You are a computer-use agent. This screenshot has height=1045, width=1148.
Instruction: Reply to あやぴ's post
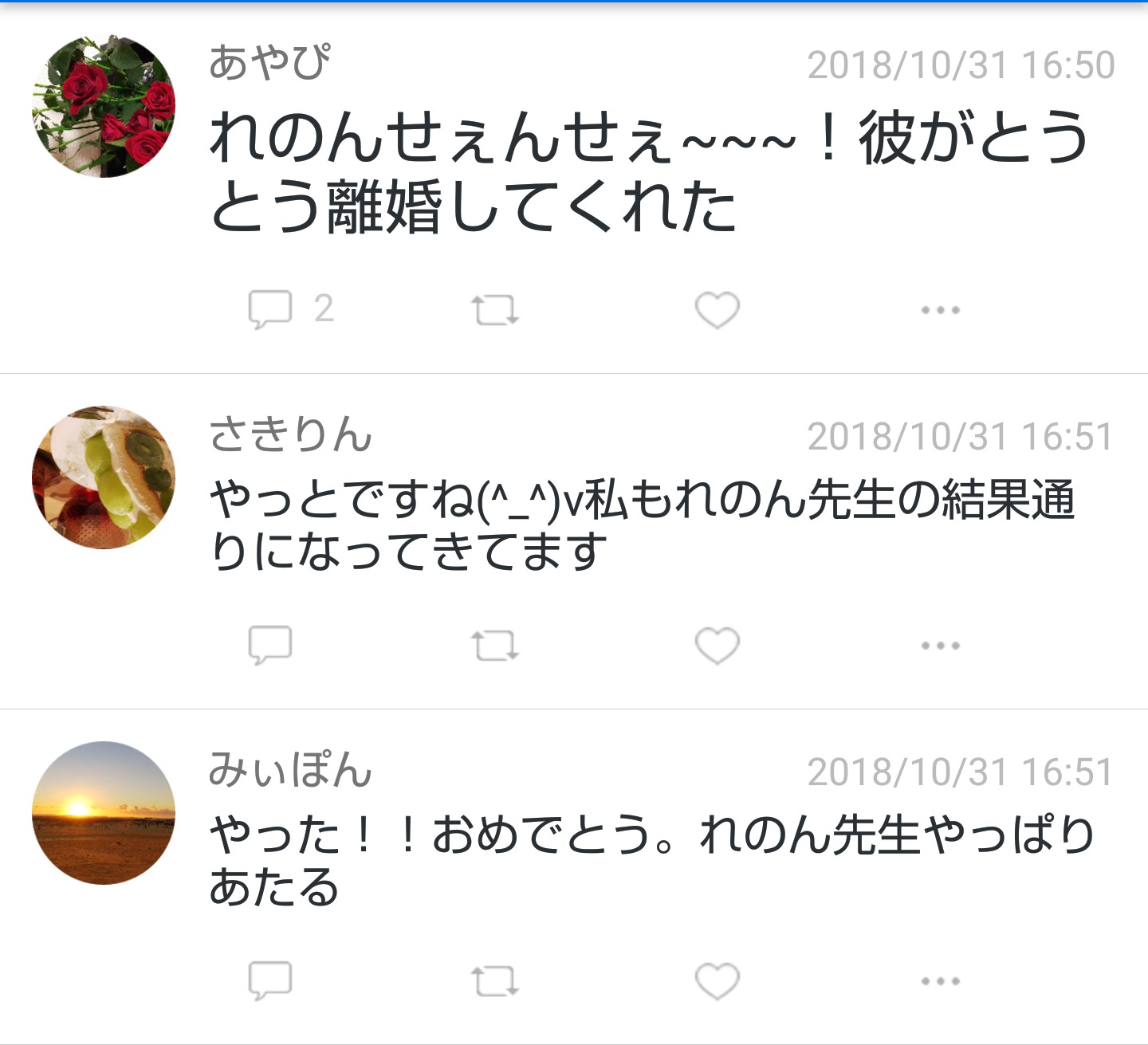pyautogui.click(x=270, y=309)
